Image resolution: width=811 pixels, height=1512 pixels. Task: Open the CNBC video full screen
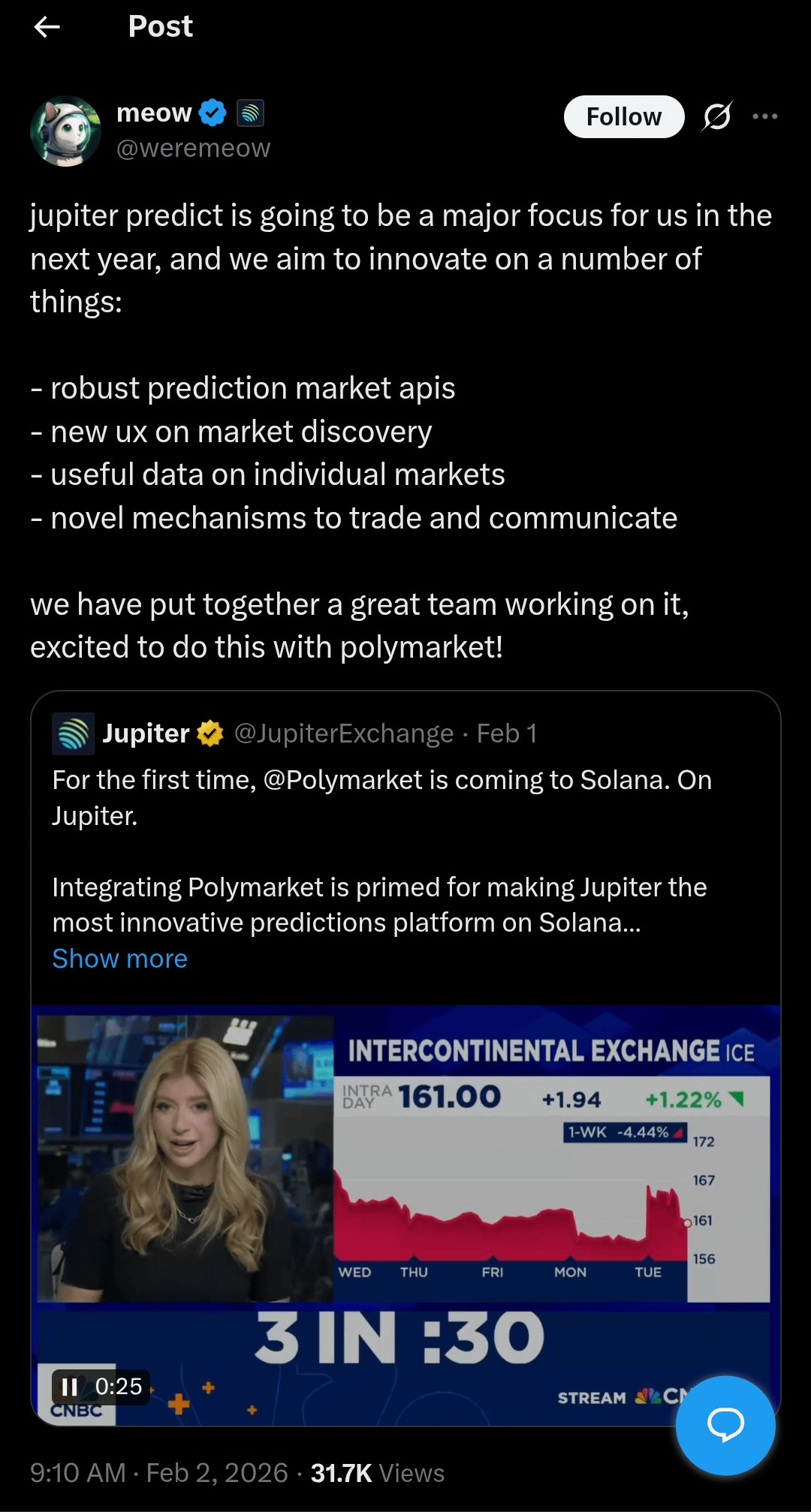click(405, 1201)
